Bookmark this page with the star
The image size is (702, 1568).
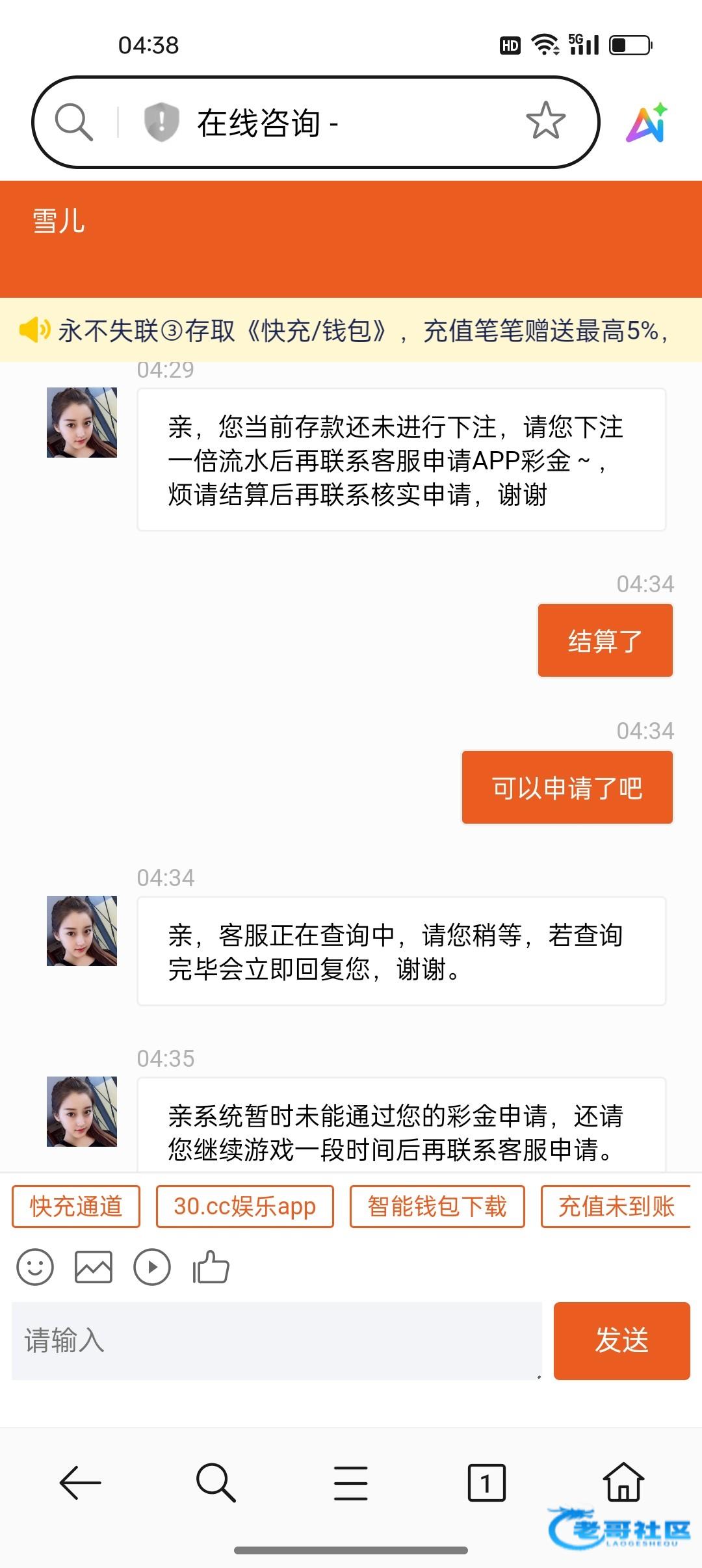(545, 121)
